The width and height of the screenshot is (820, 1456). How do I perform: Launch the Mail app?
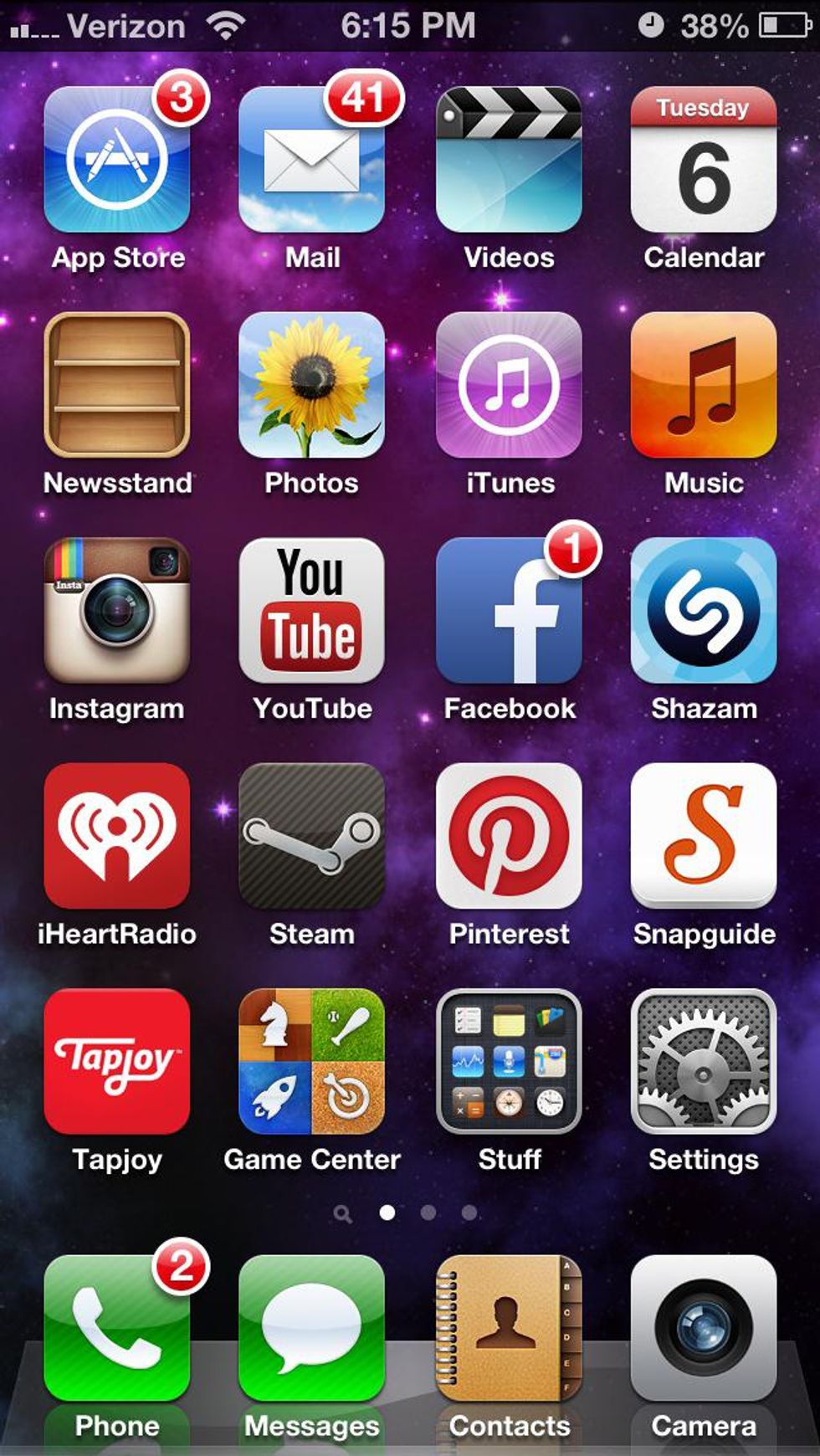(311, 159)
